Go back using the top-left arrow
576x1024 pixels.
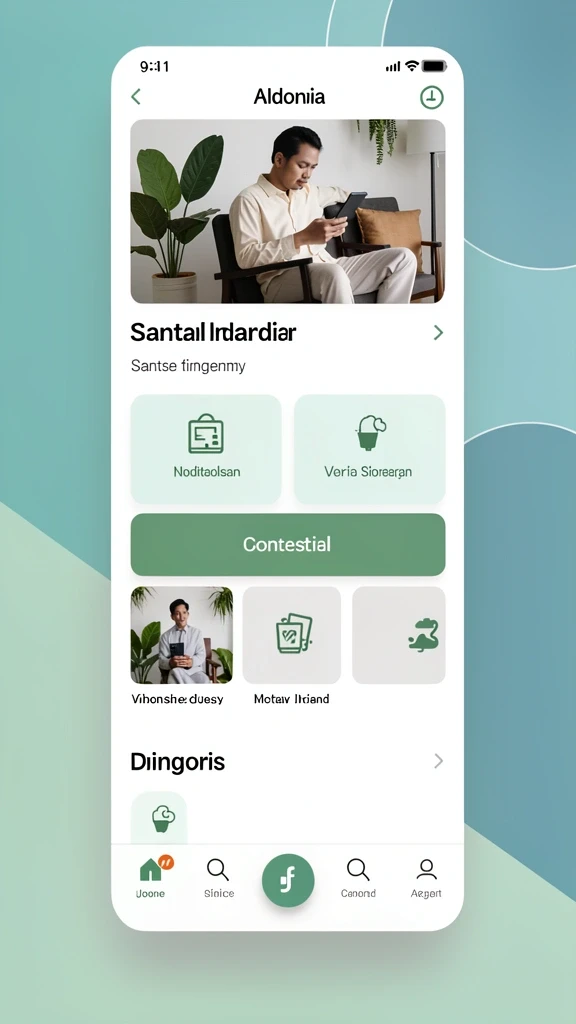coord(136,97)
